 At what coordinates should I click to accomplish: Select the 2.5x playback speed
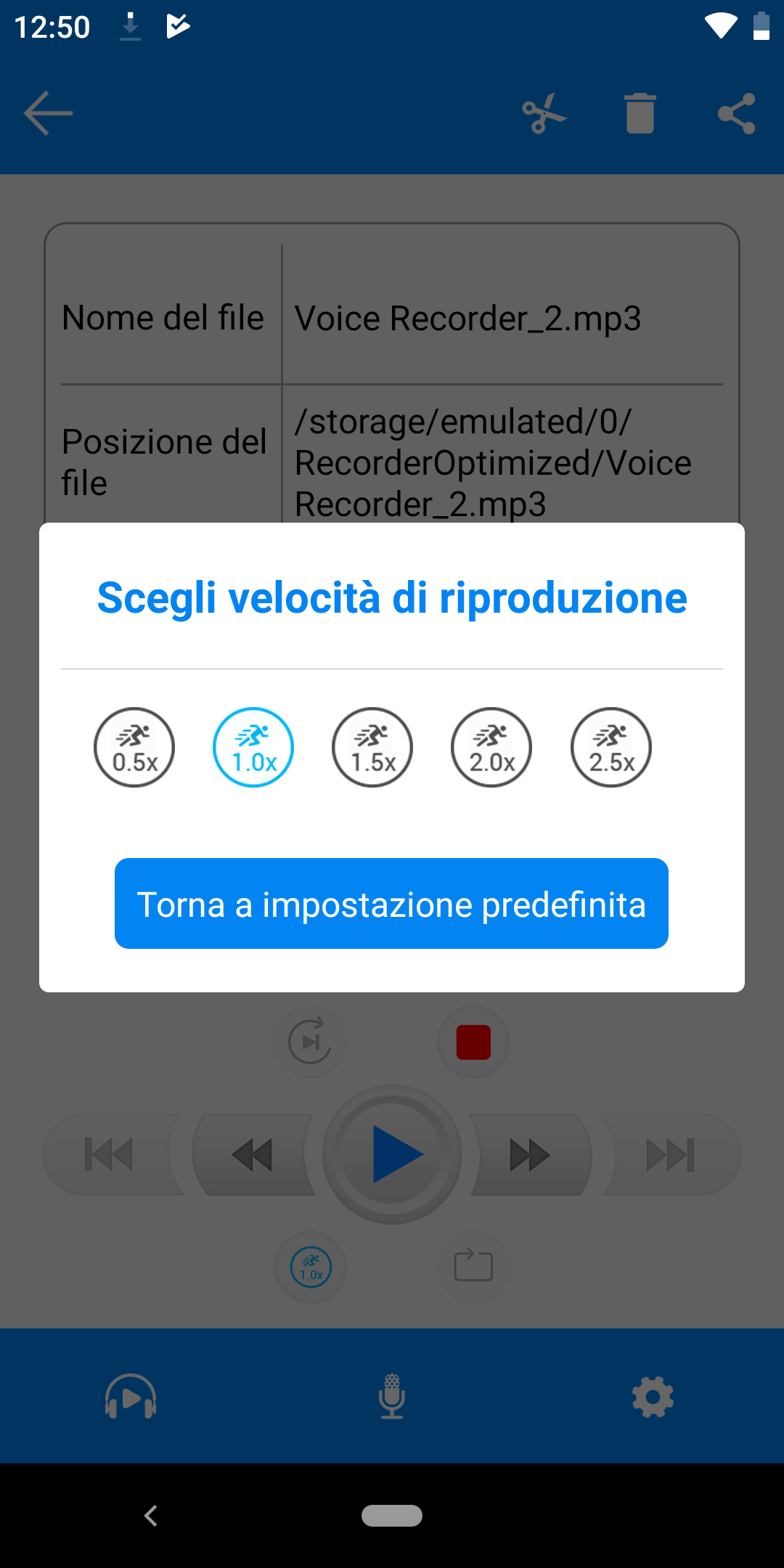[611, 747]
